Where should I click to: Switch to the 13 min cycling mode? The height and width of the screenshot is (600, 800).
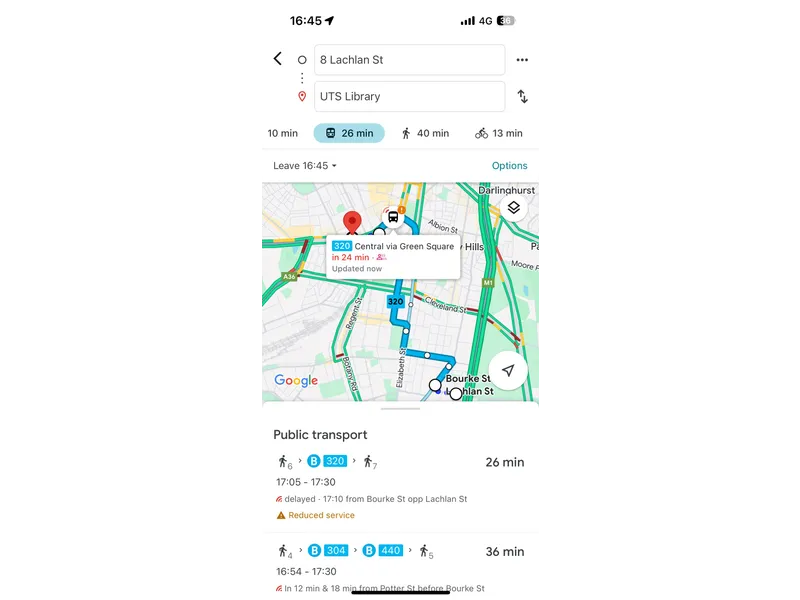tap(499, 133)
